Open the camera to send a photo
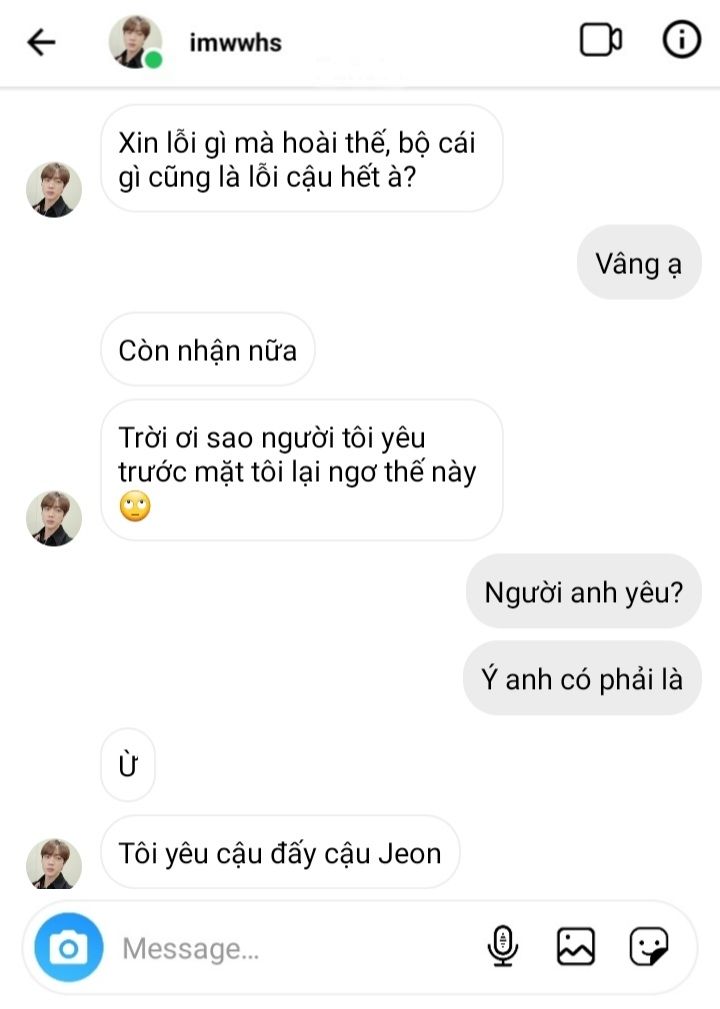This screenshot has height=1009, width=720. 69,947
